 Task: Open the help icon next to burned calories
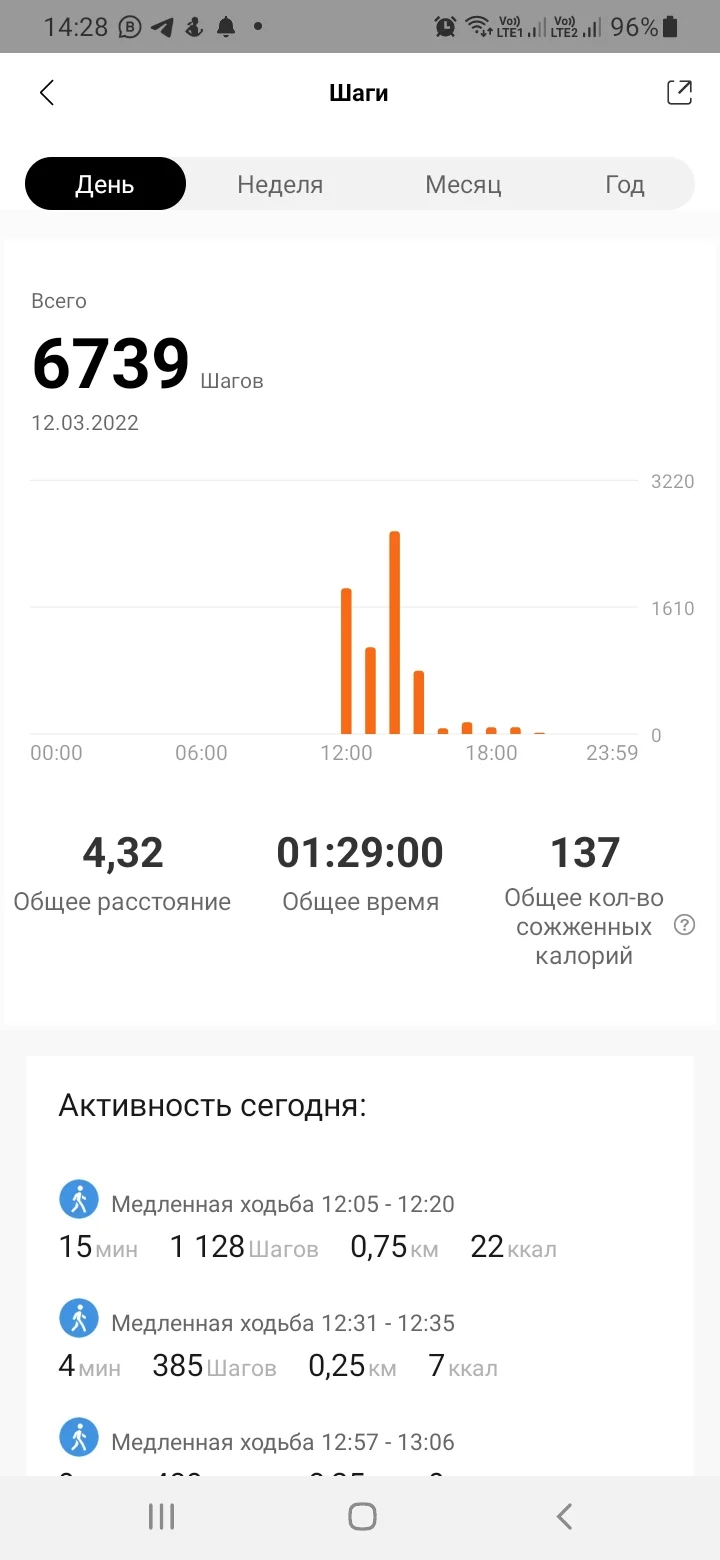(684, 925)
